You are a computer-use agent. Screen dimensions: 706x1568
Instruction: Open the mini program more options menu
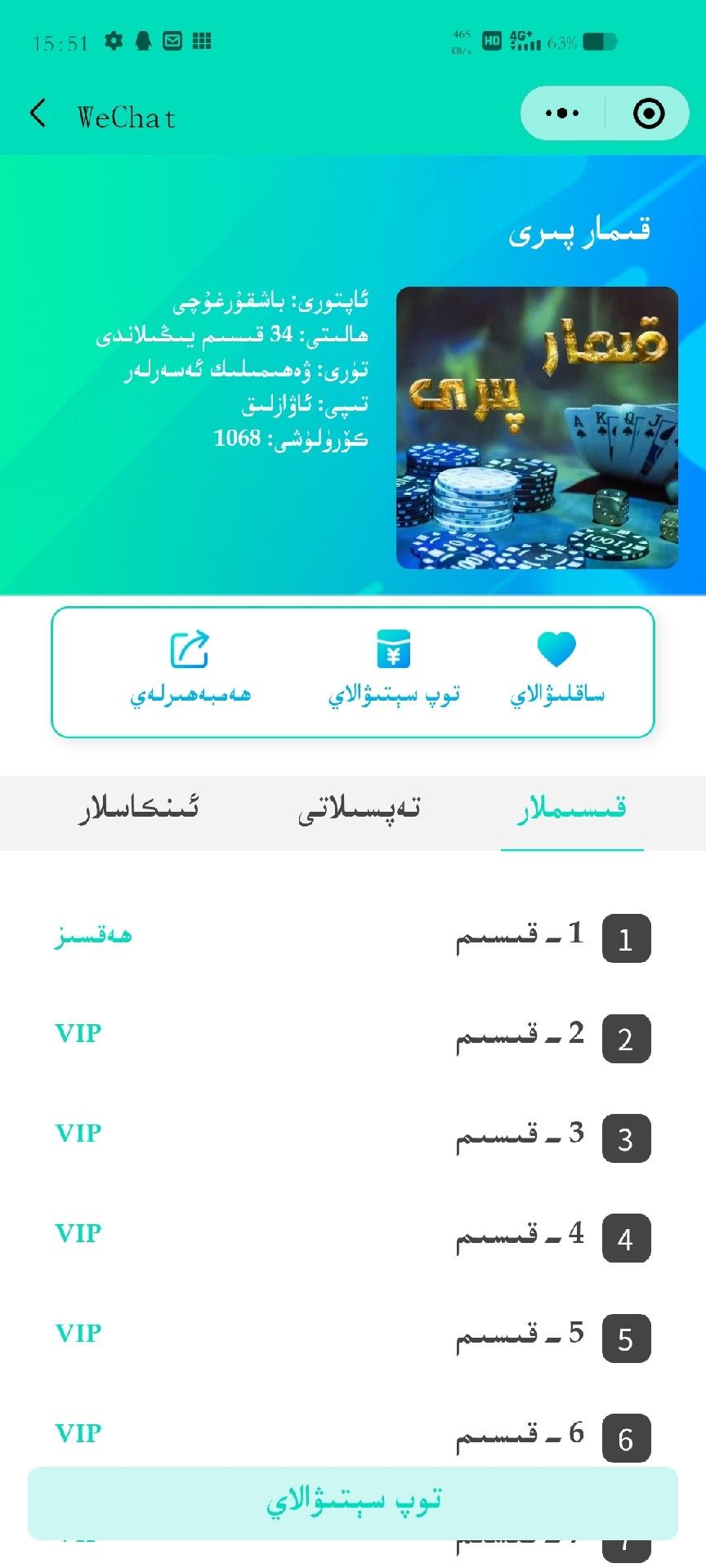click(x=562, y=114)
